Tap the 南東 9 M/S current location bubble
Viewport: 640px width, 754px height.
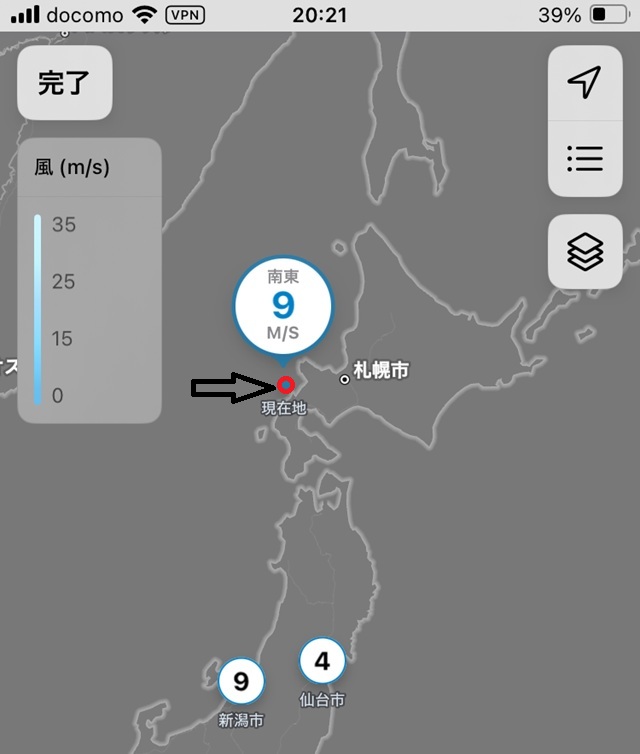pos(283,307)
